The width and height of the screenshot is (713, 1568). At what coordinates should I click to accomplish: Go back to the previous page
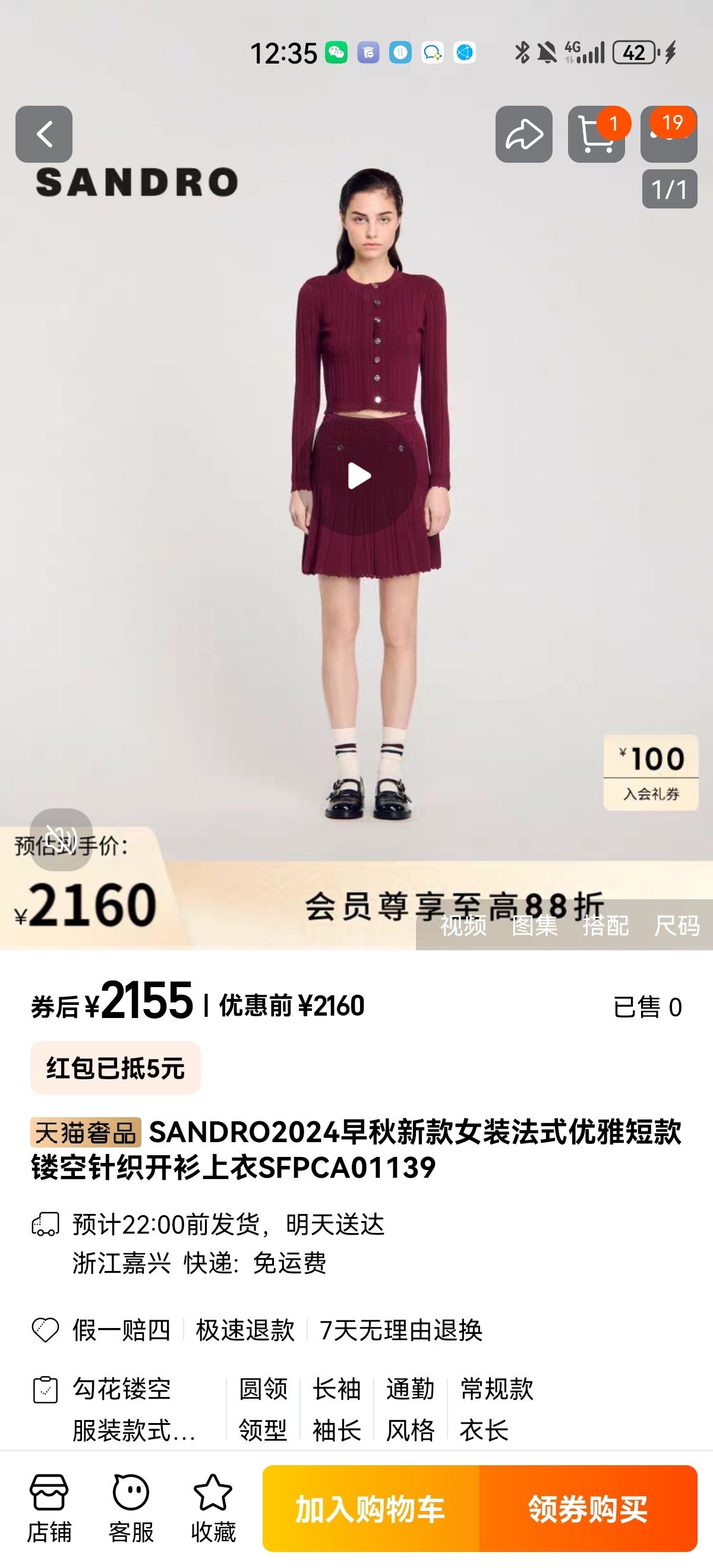click(44, 134)
